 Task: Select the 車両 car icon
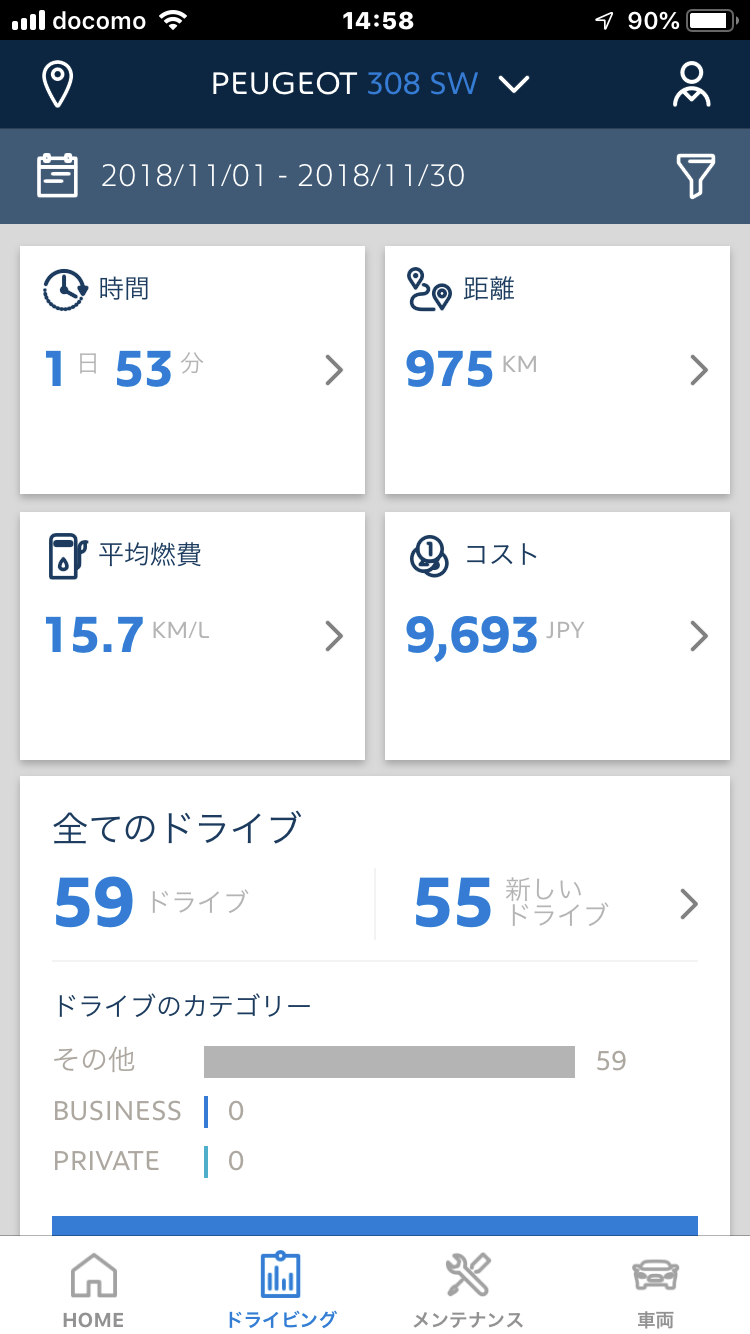coord(655,1276)
